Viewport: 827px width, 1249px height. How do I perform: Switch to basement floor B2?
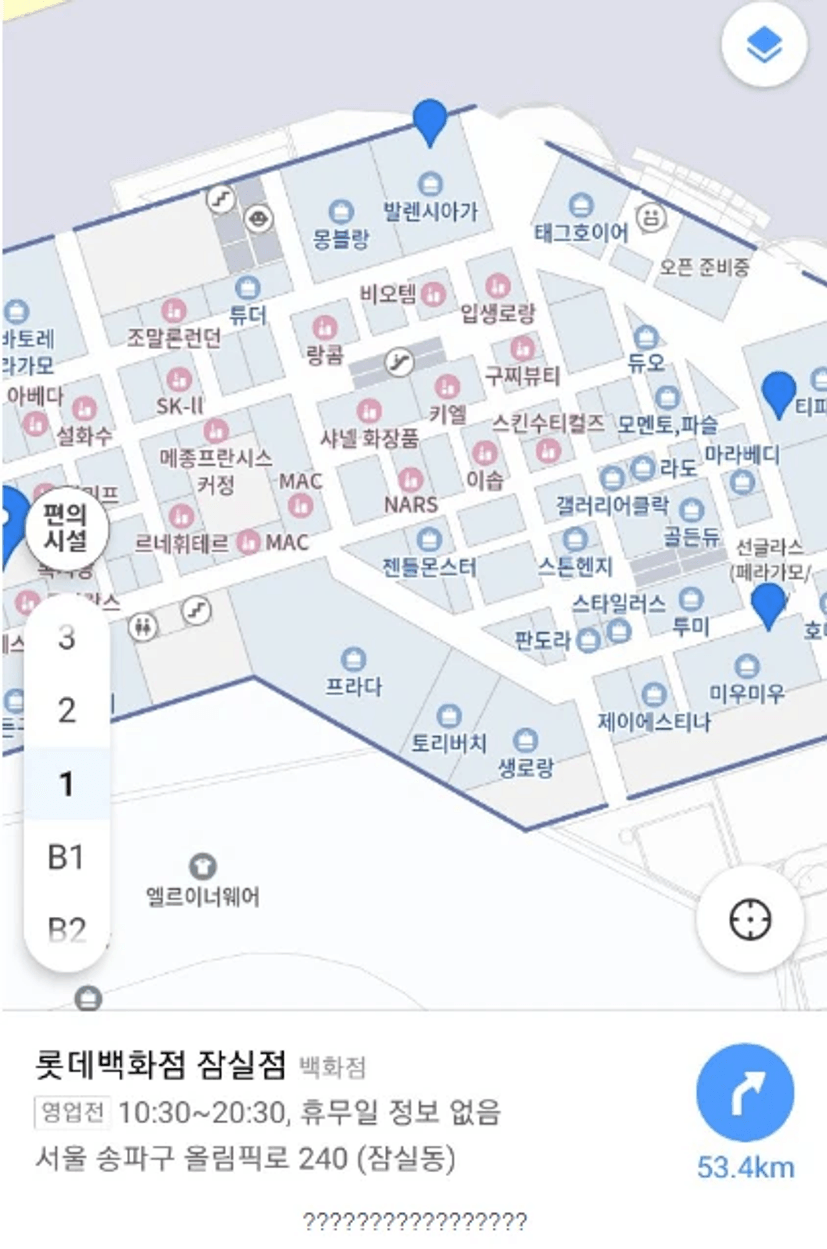pyautogui.click(x=66, y=930)
